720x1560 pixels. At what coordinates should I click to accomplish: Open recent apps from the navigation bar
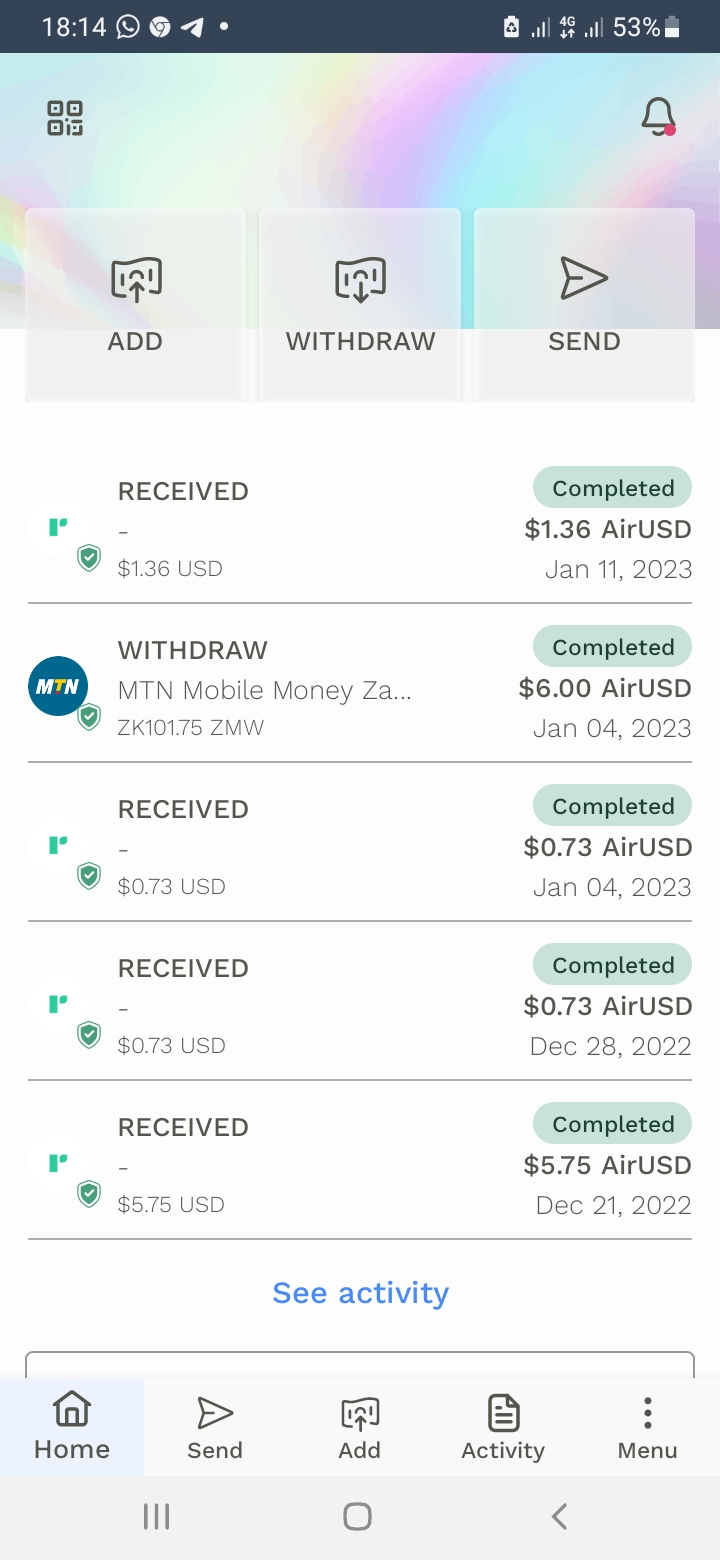(156, 1517)
